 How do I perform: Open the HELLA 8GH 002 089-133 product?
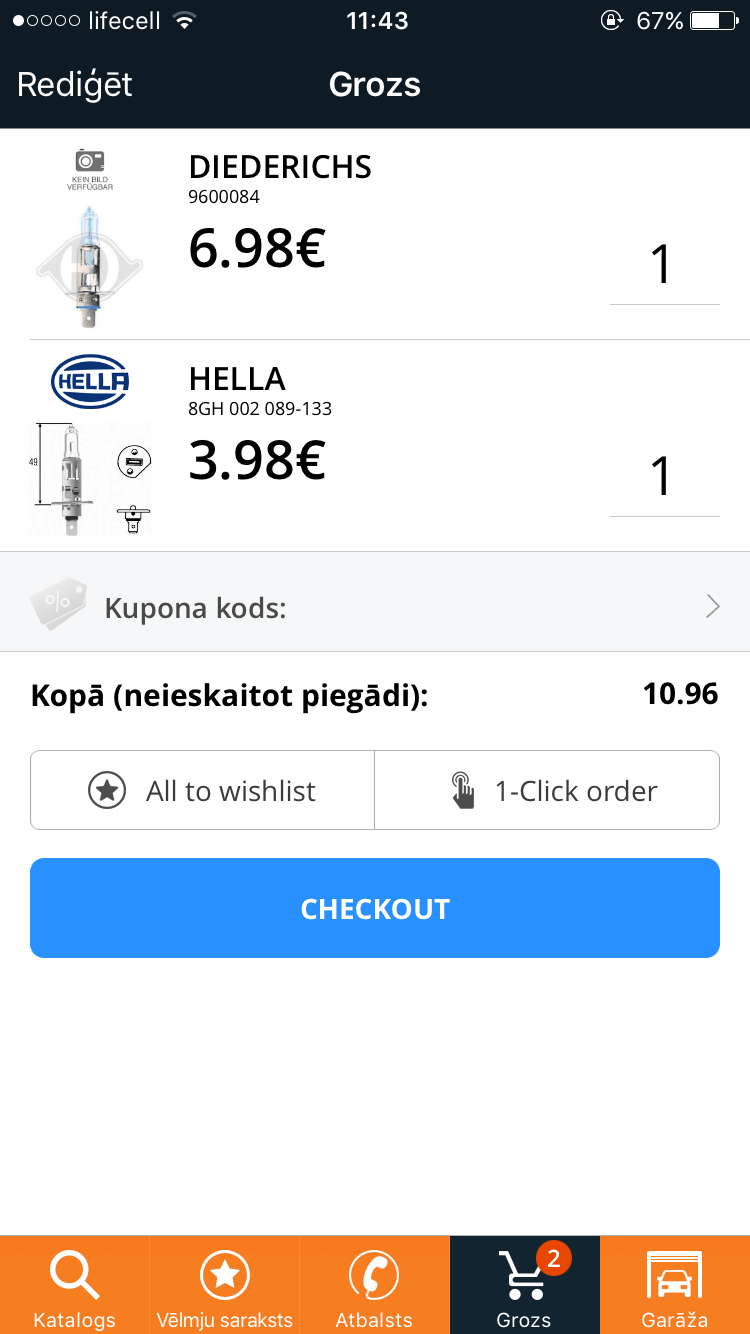(375, 446)
